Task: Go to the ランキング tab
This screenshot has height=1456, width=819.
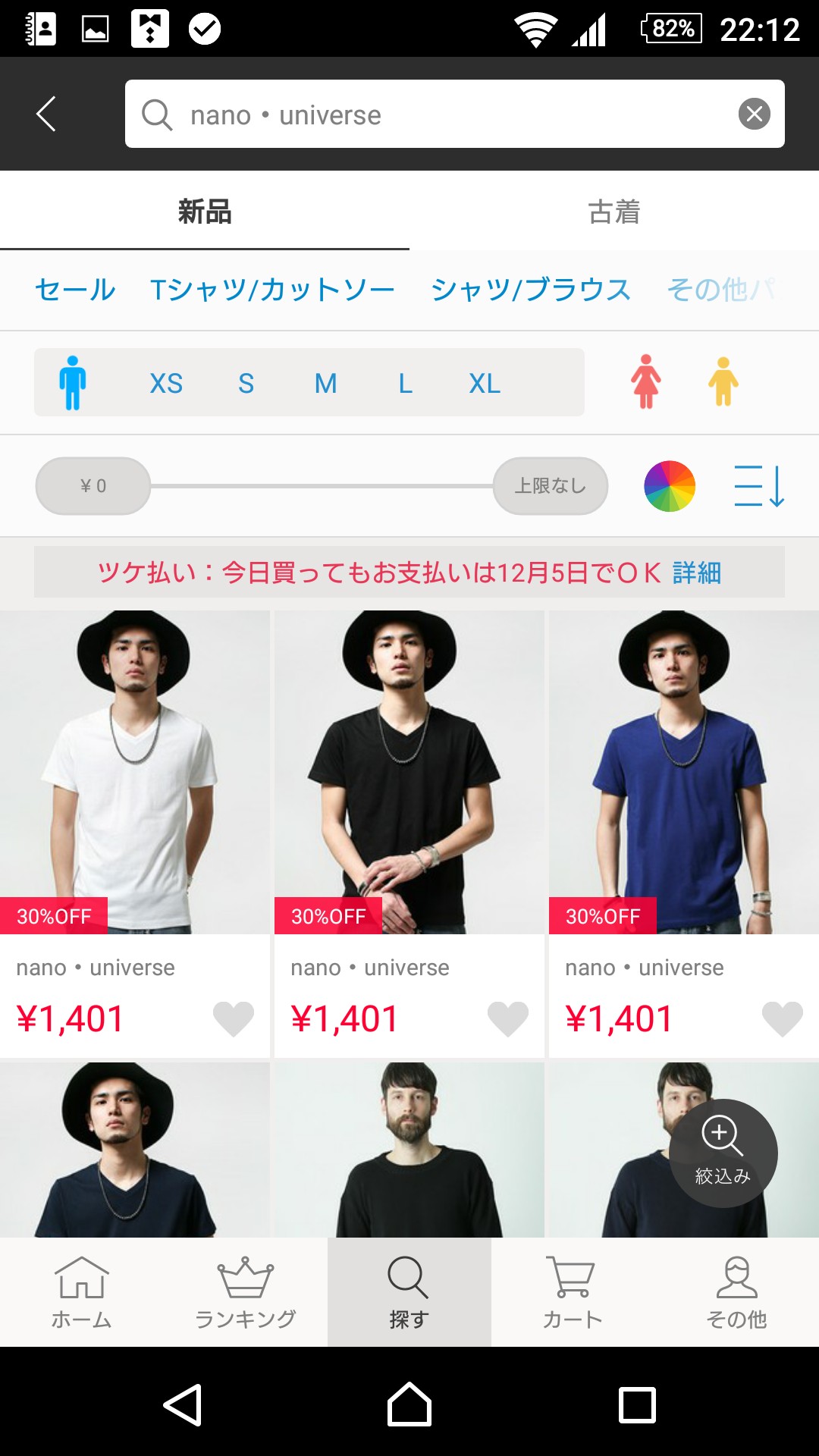Action: (245, 1292)
